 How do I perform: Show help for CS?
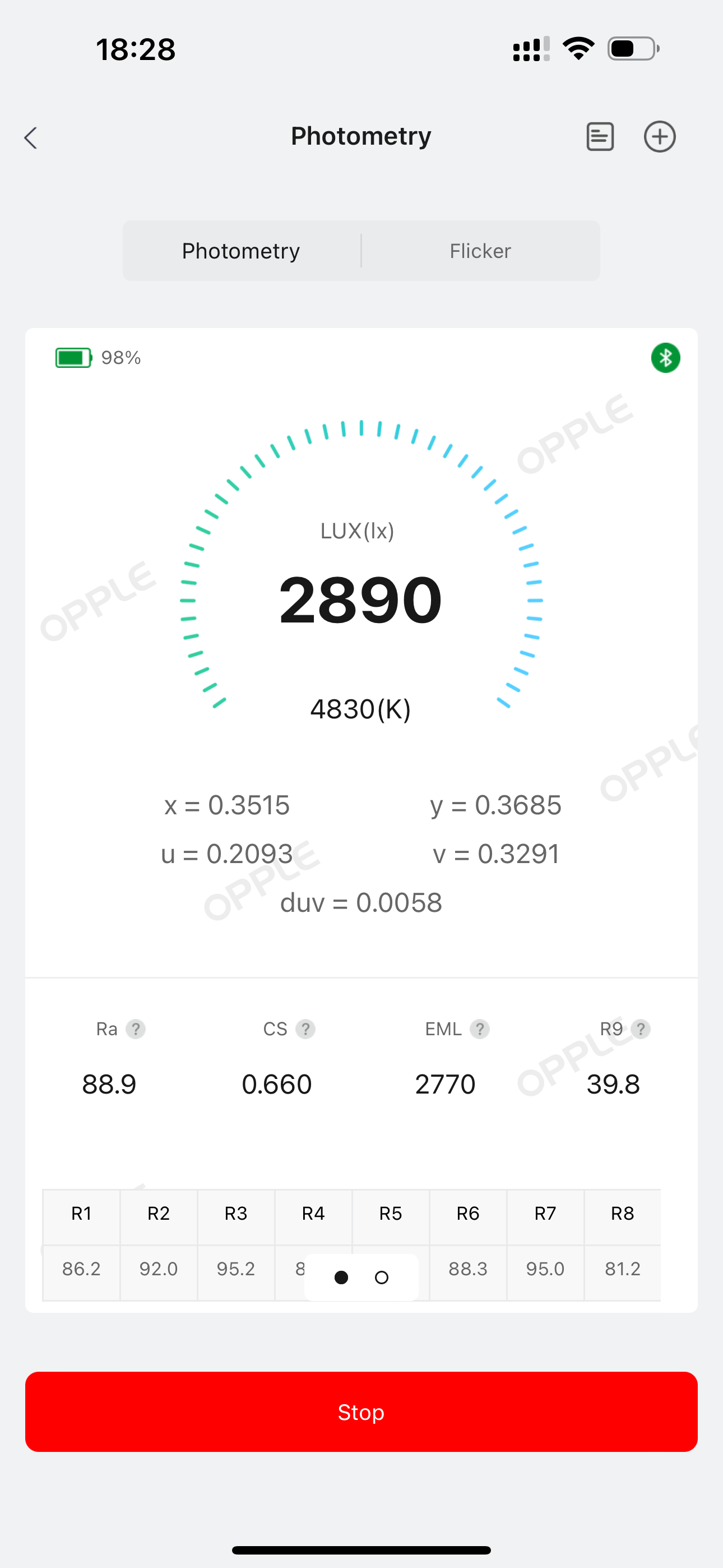coord(305,1029)
